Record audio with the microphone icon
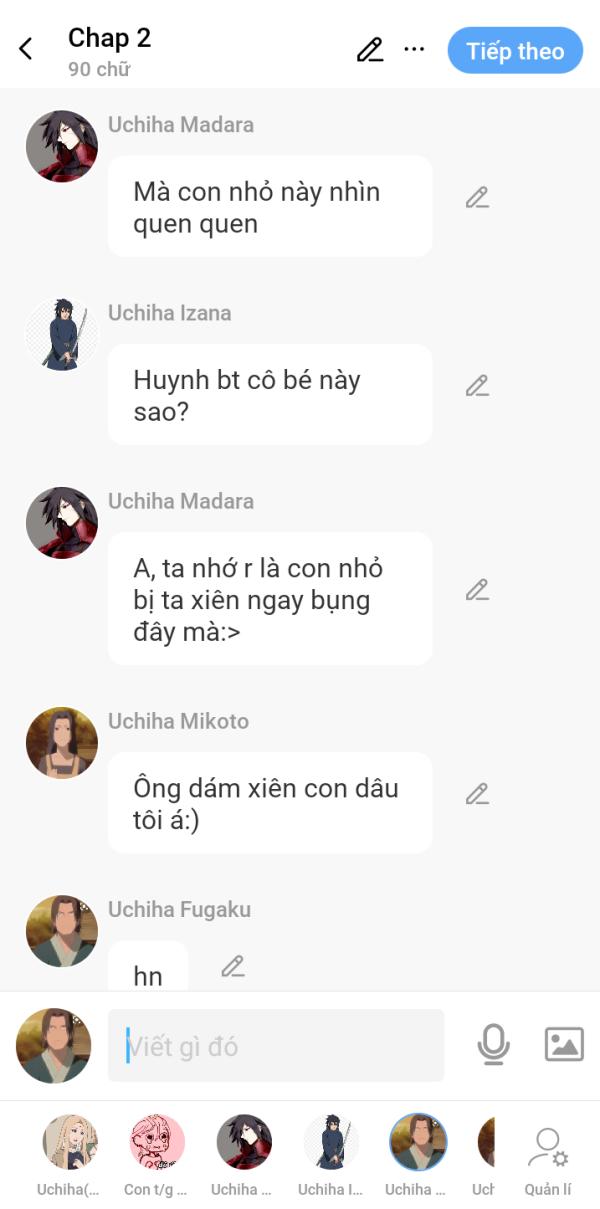The width and height of the screenshot is (600, 1209). tap(493, 1045)
